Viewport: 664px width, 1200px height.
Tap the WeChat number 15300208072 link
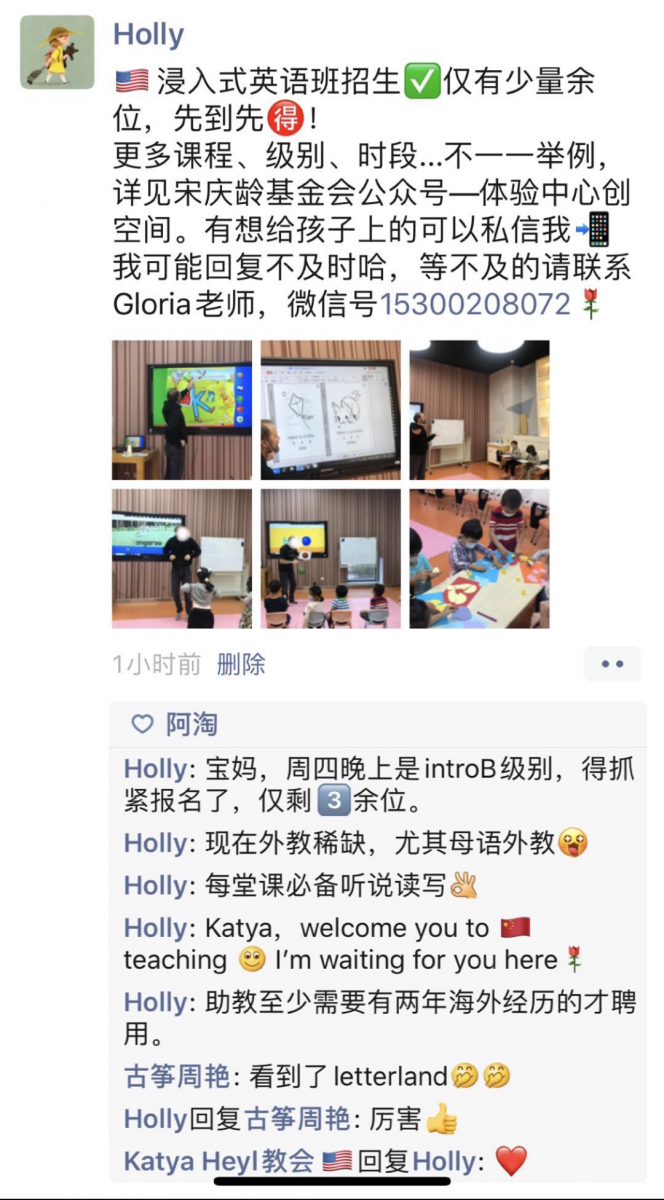tap(474, 304)
